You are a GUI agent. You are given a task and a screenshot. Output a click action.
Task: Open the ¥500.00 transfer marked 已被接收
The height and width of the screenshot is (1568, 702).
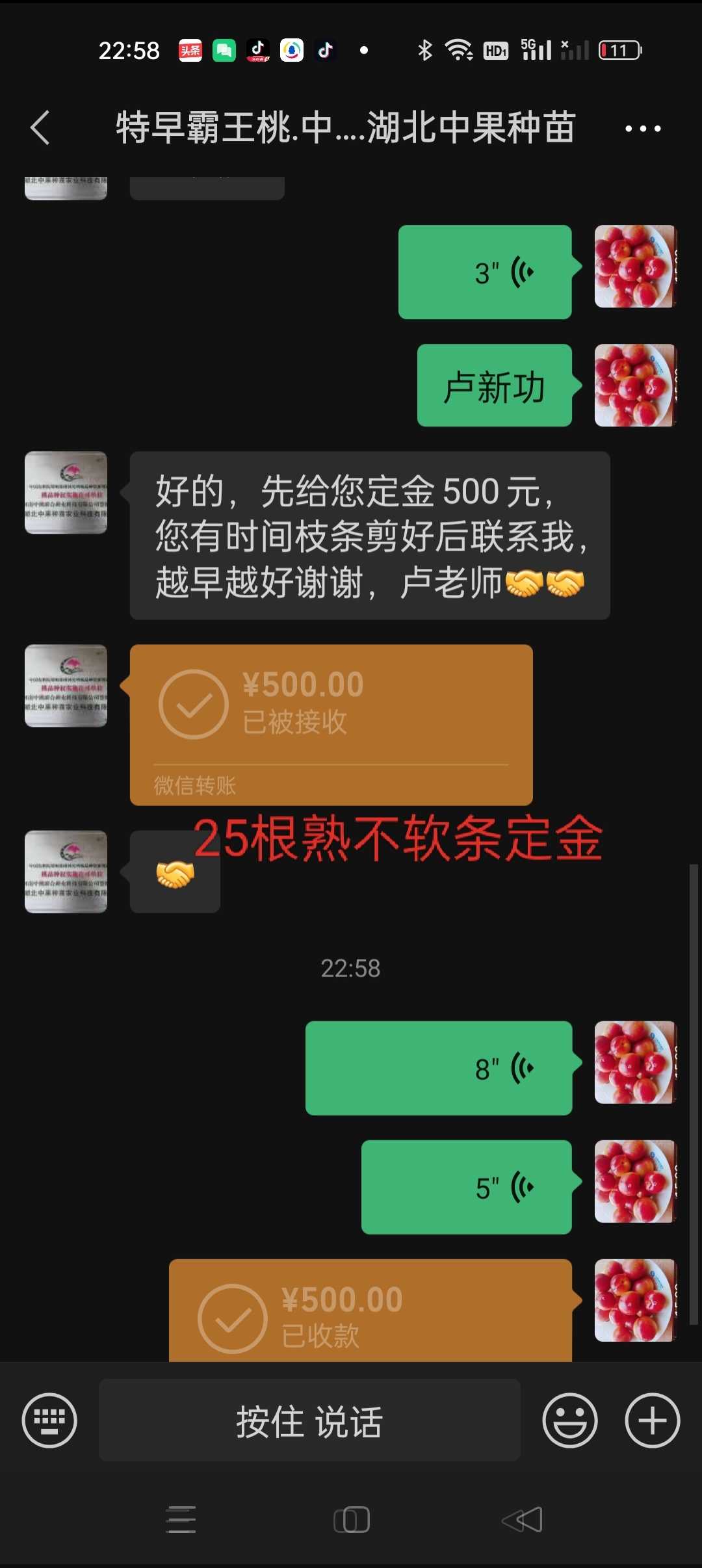331,725
